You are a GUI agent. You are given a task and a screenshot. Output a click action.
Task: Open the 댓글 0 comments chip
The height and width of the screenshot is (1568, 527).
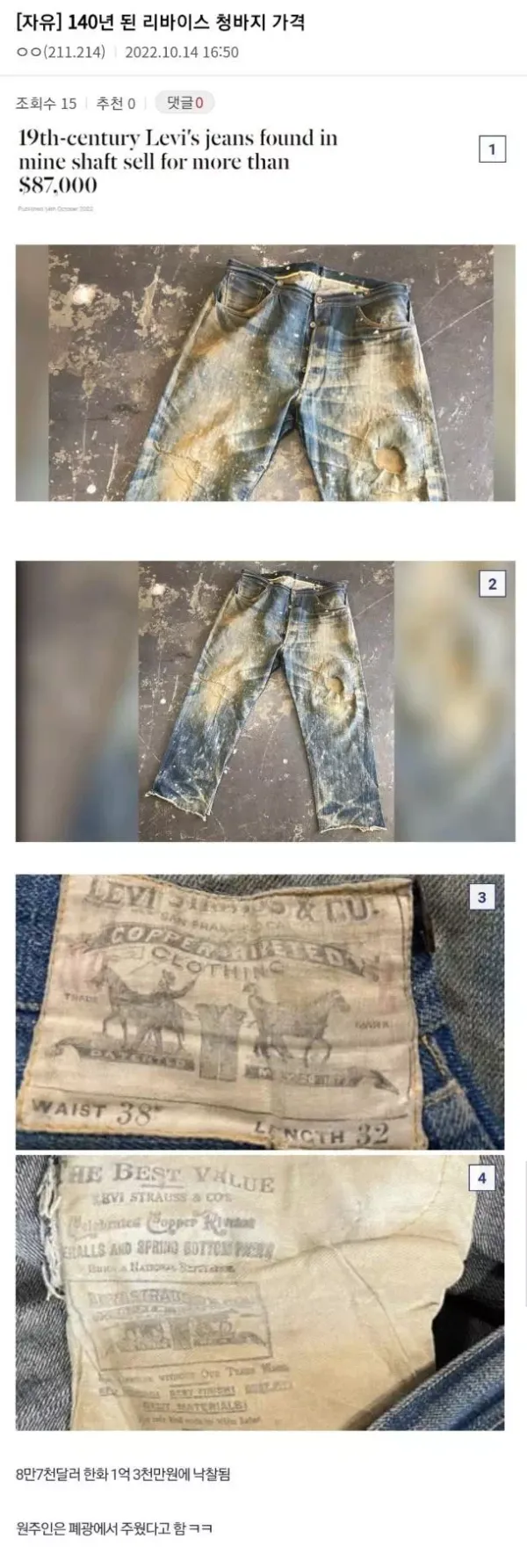(184, 103)
